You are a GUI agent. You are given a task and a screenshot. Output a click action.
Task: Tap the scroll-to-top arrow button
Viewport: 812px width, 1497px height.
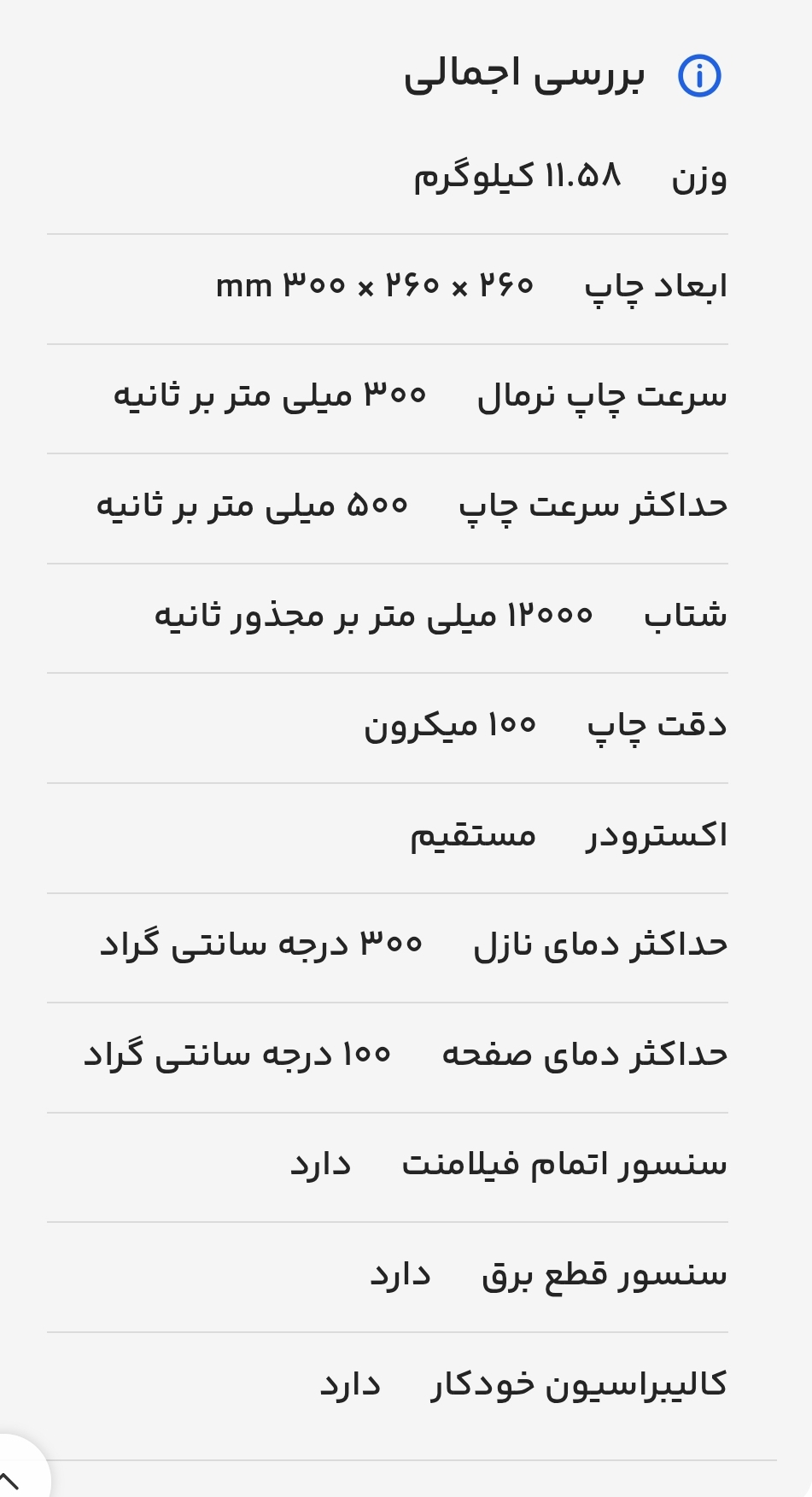[x=12, y=1477]
